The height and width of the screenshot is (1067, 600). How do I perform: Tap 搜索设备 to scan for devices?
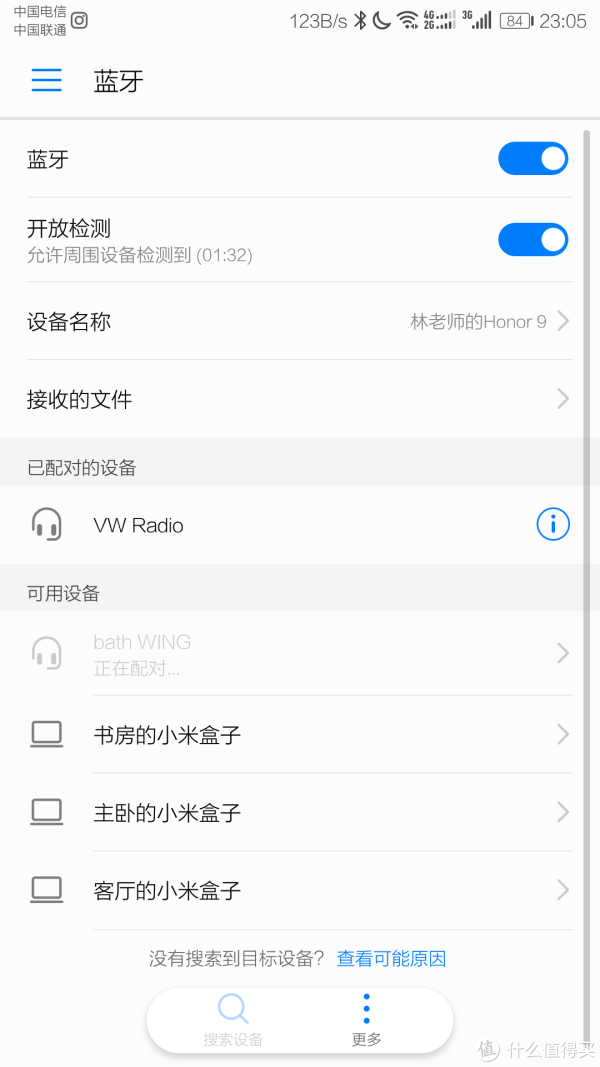point(233,1021)
